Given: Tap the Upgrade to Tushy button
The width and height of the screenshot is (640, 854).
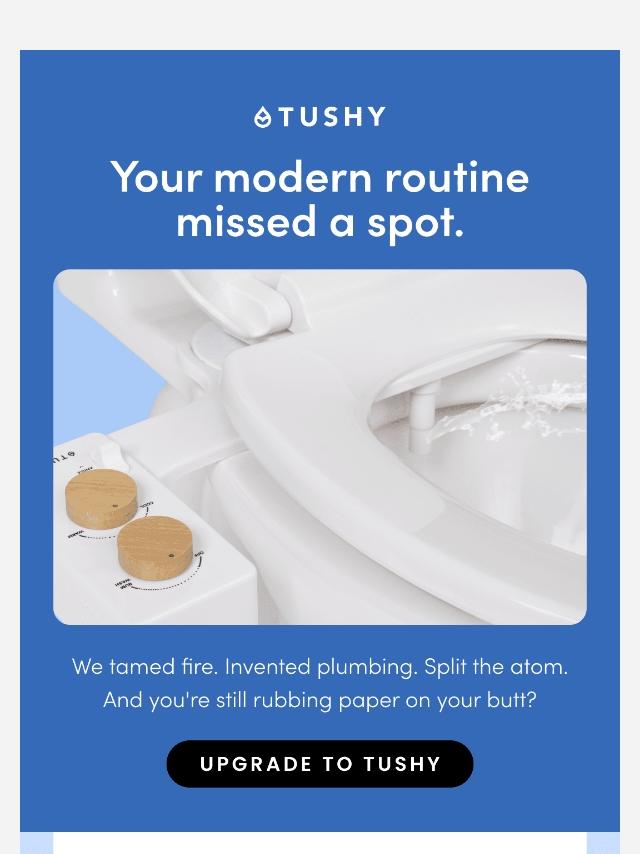Looking at the screenshot, I should click(320, 764).
